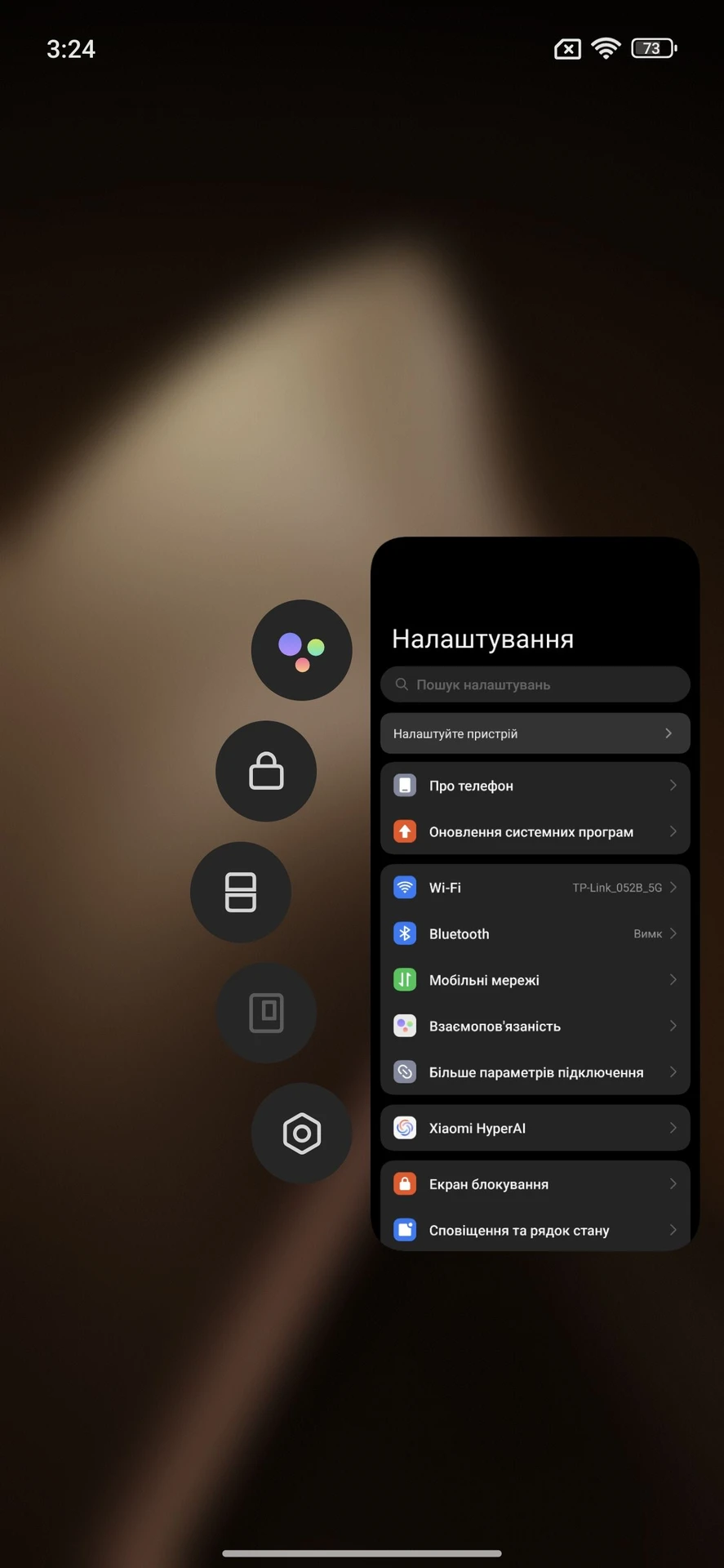Open Xiaomi HyperAI
This screenshot has width=724, height=1568.
tap(535, 1128)
